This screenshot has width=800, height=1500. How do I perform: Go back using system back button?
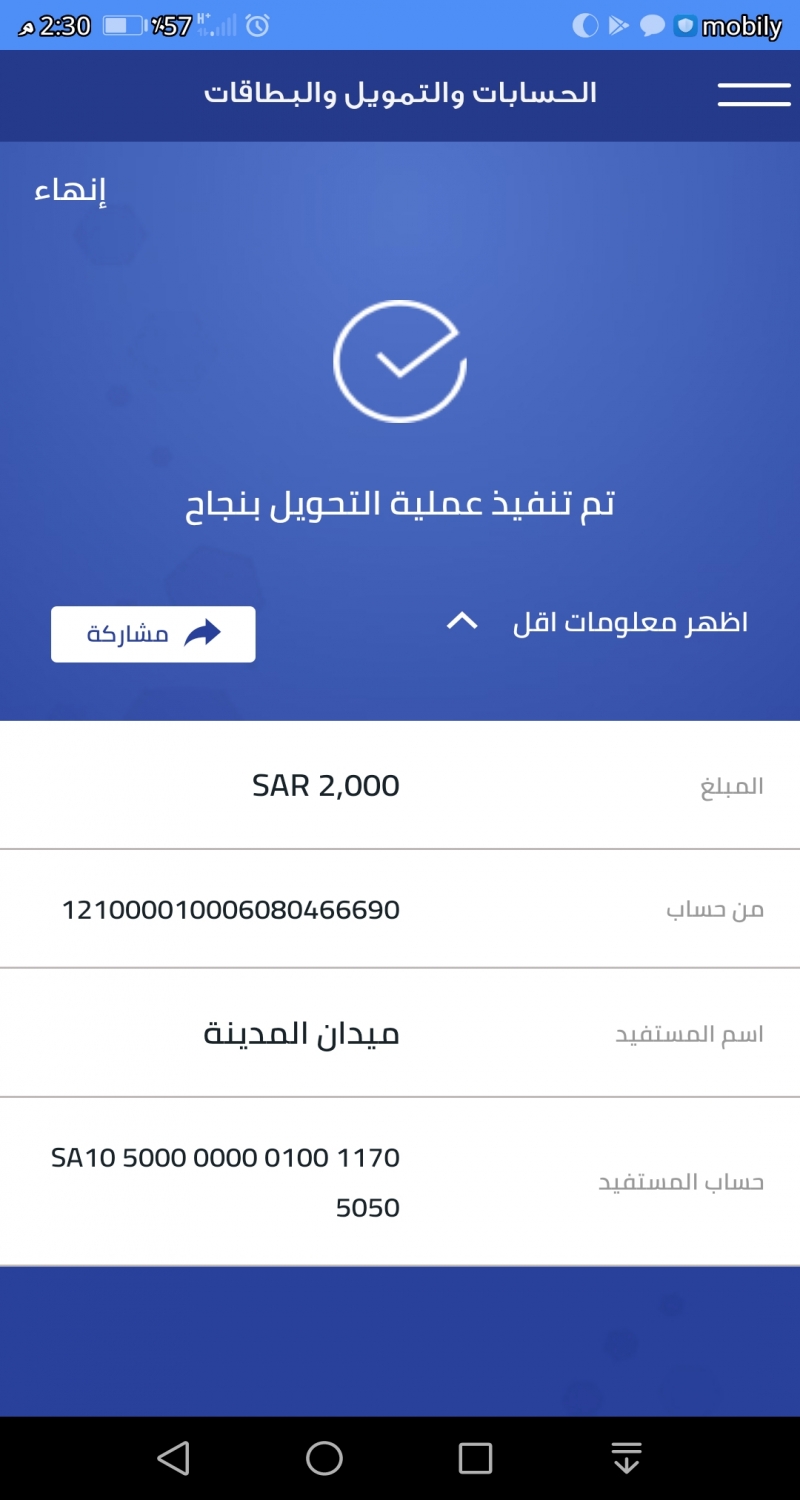point(174,1458)
